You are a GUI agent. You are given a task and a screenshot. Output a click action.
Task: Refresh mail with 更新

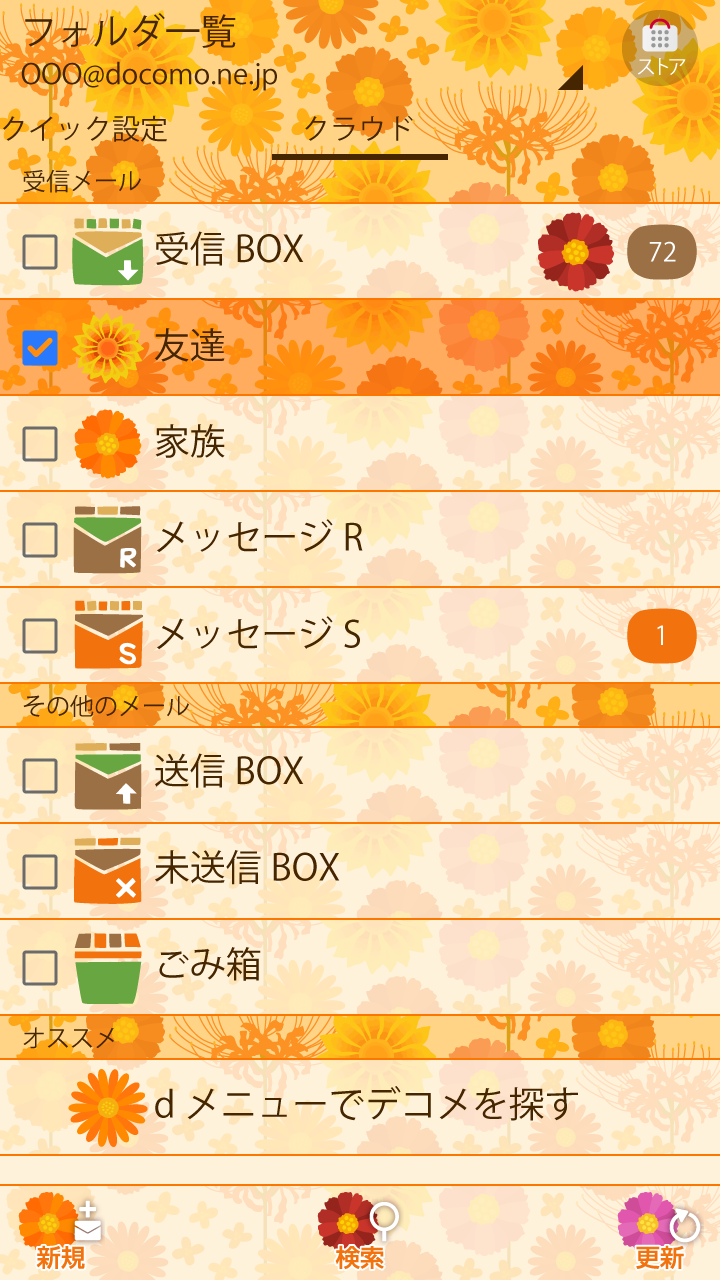click(x=658, y=1232)
